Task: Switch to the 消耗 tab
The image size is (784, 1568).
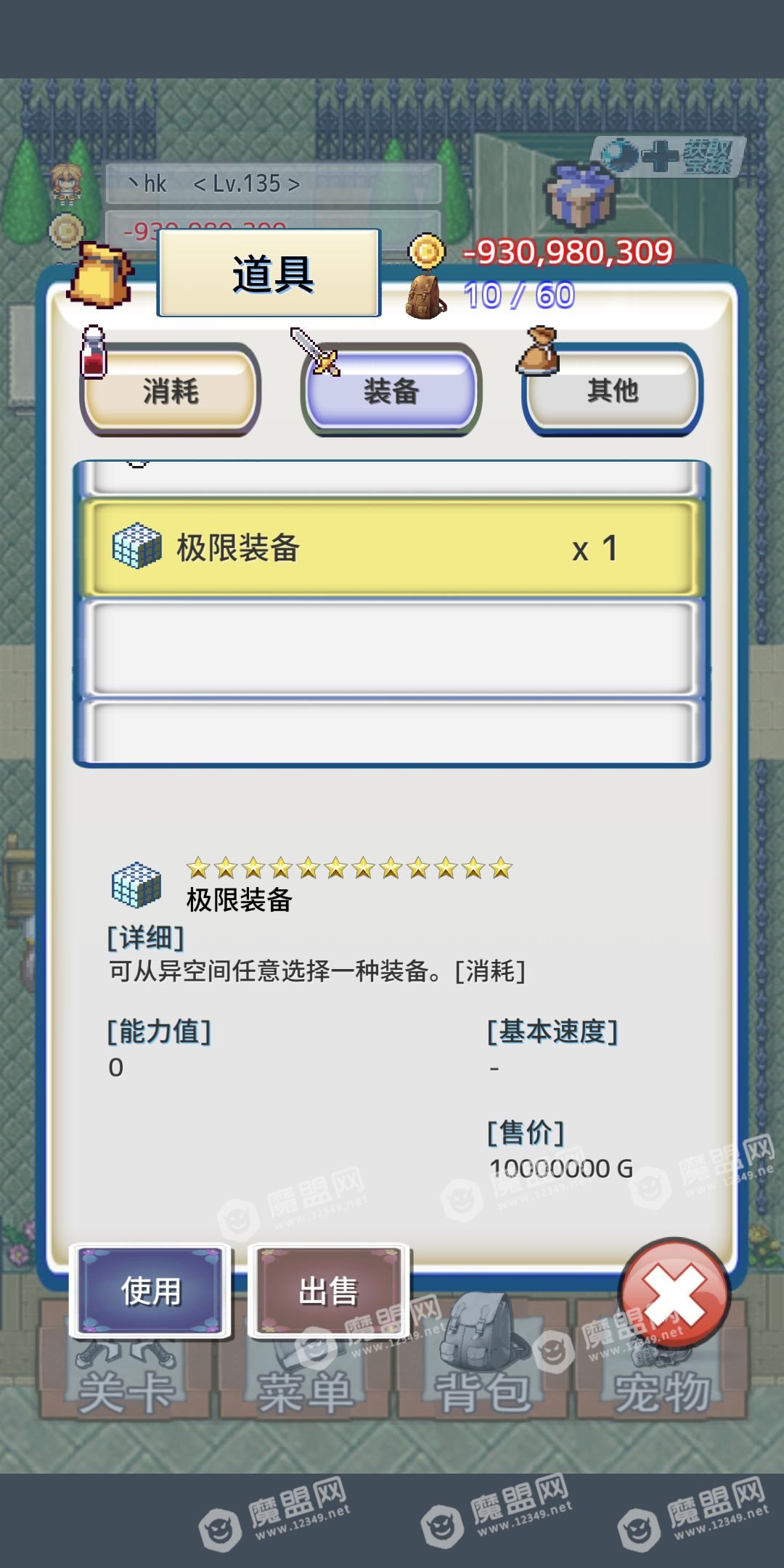Action: pos(171,392)
